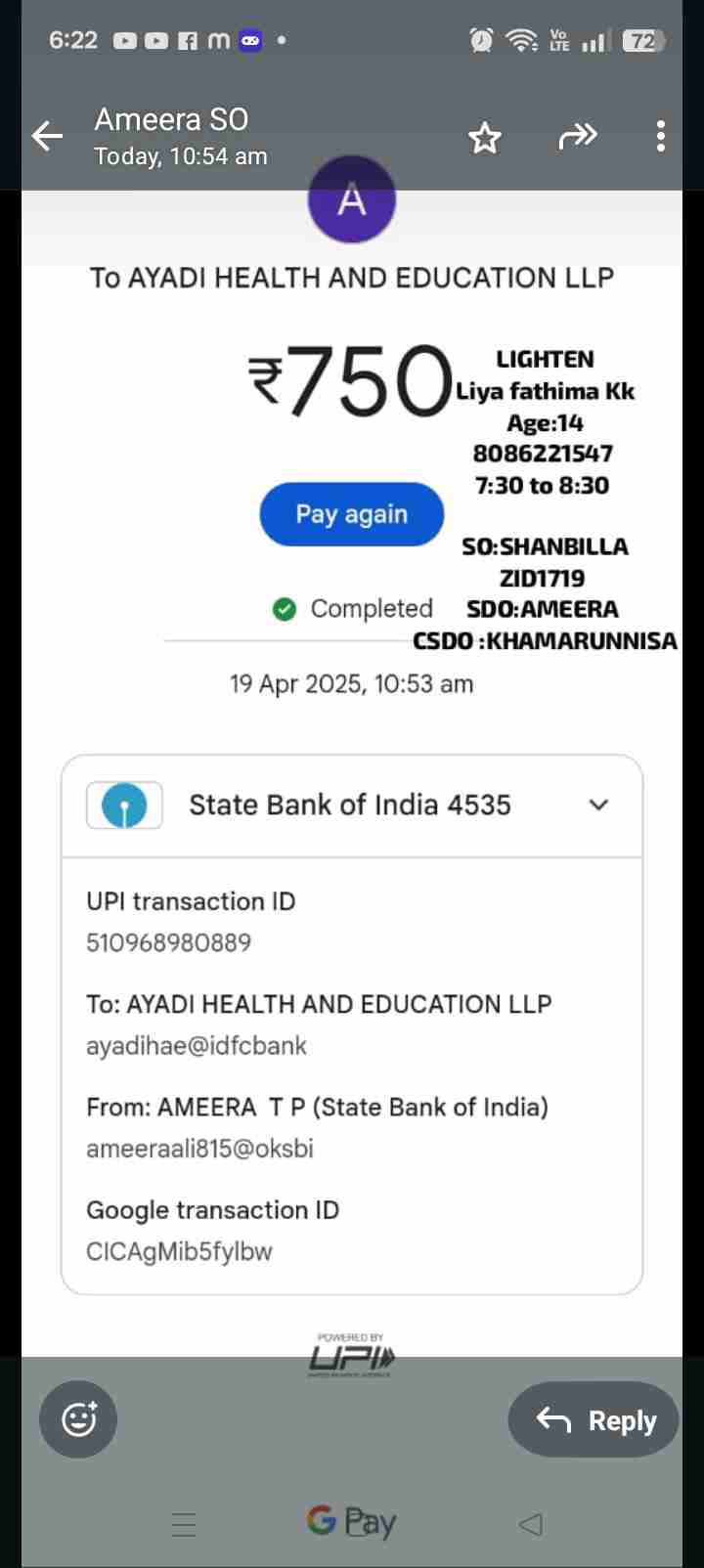Open the overflow menu
Viewport: 704px width, 1568px height.
point(661,136)
